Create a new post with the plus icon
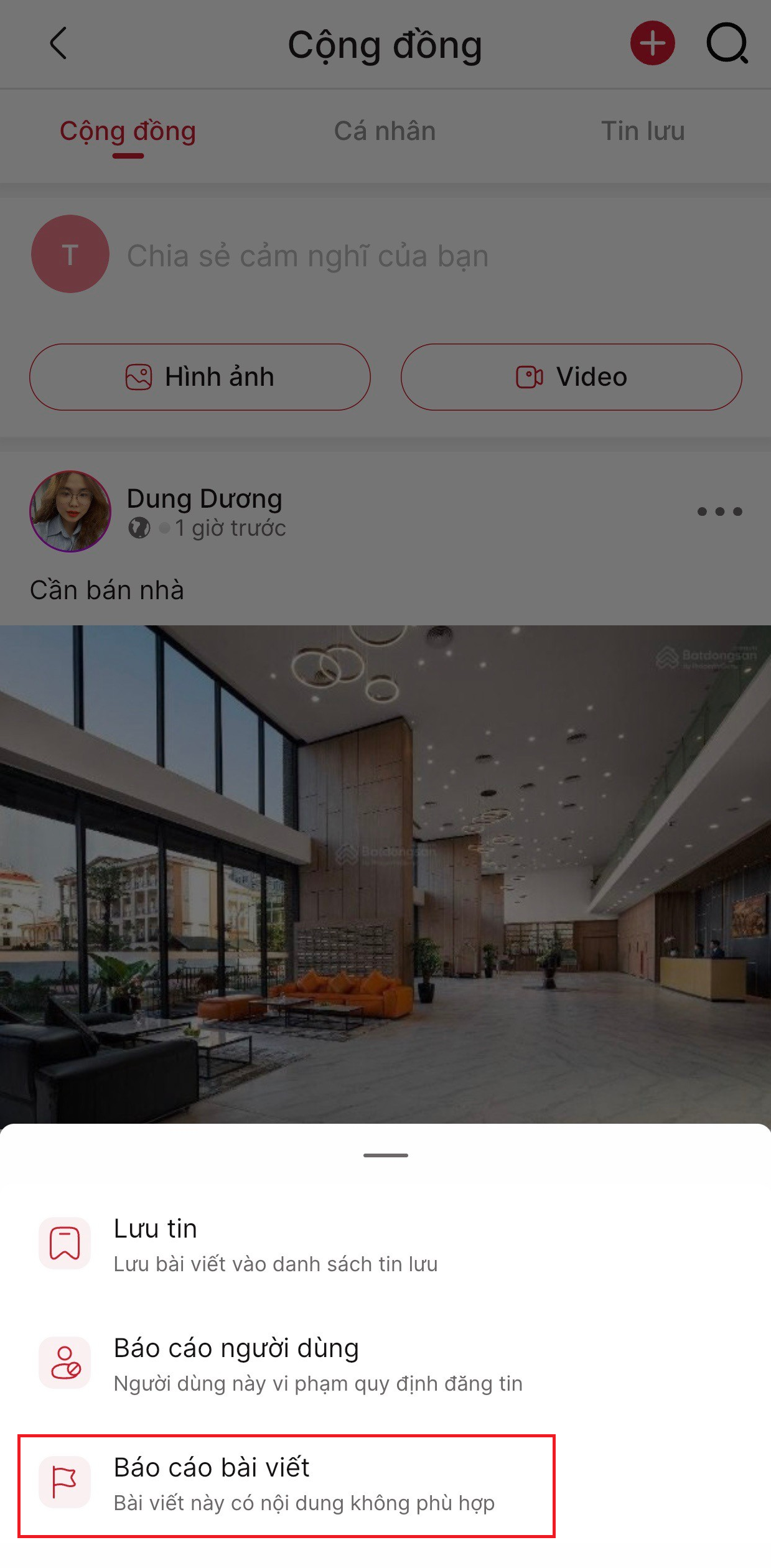This screenshot has width=771, height=1568. 652,44
